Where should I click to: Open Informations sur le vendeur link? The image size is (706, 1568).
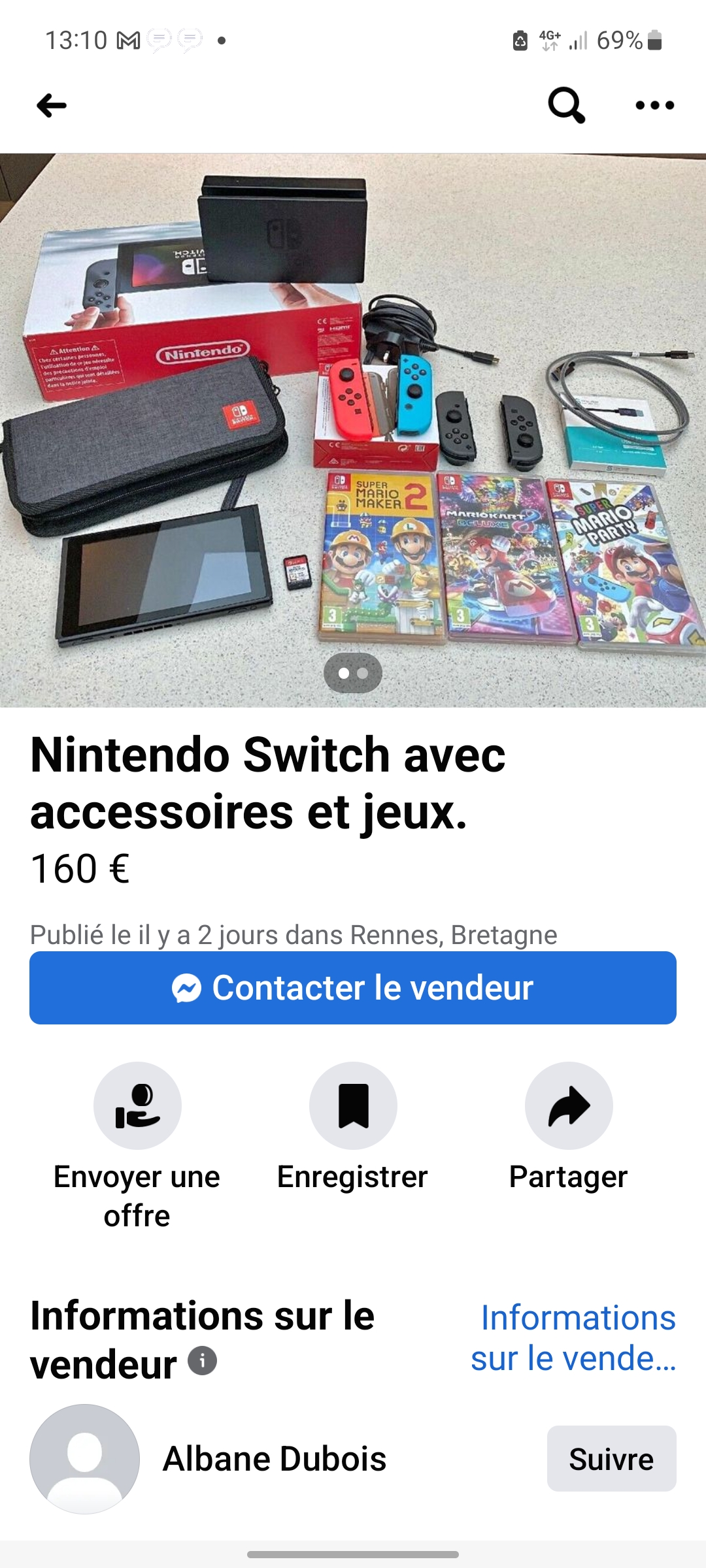coord(574,1337)
